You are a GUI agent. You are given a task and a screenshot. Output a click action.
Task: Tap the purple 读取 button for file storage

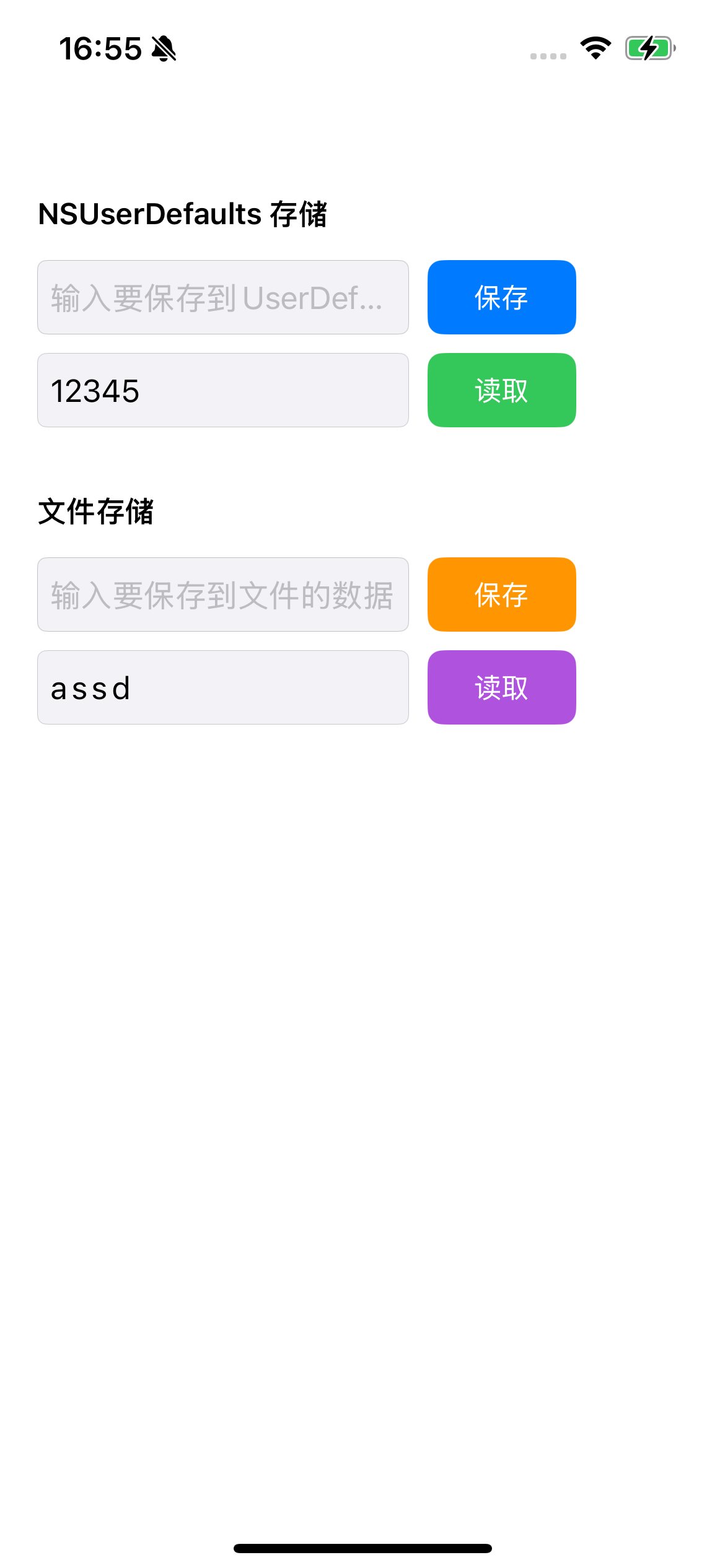[501, 687]
